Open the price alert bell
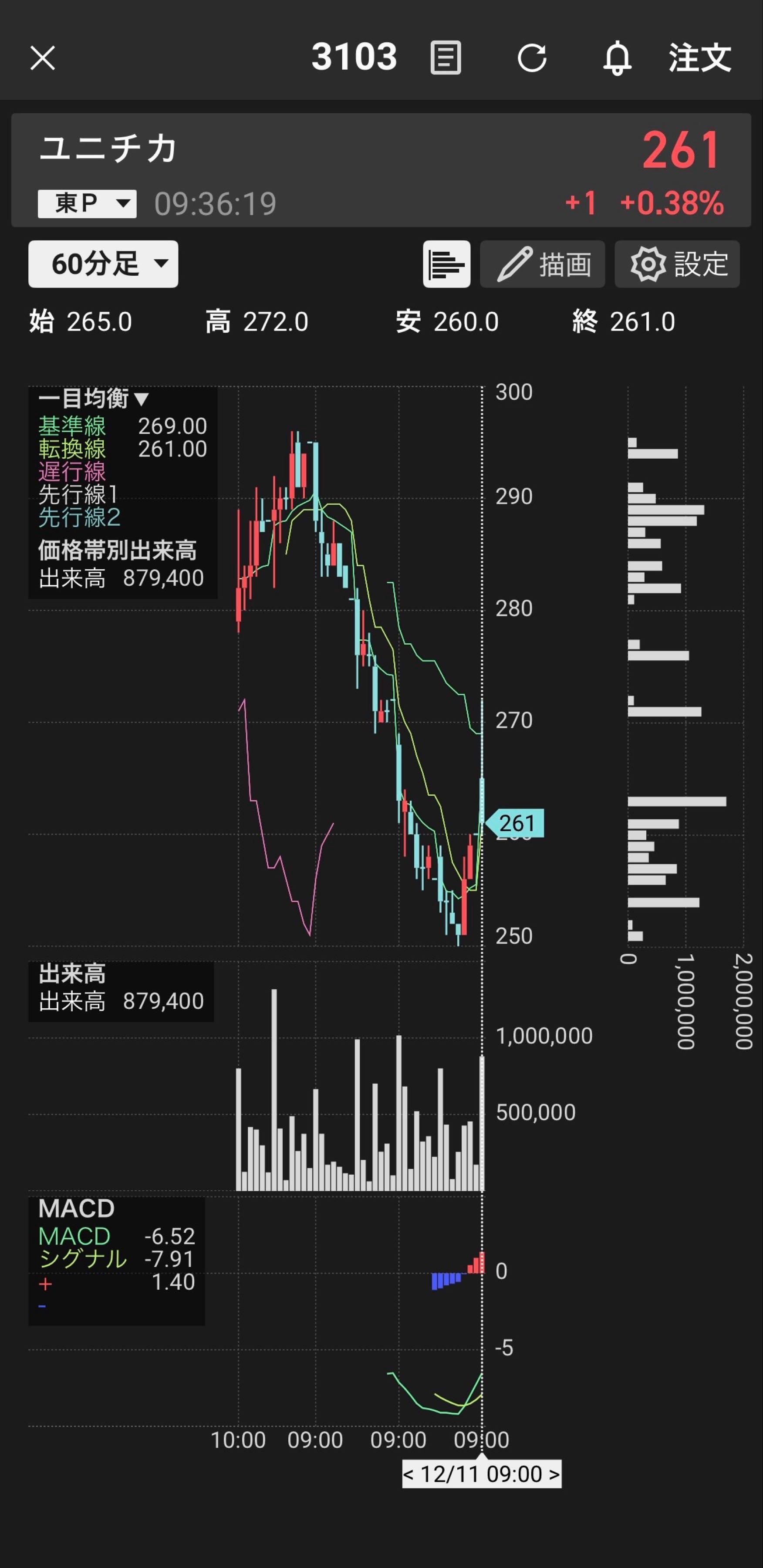 [617, 58]
